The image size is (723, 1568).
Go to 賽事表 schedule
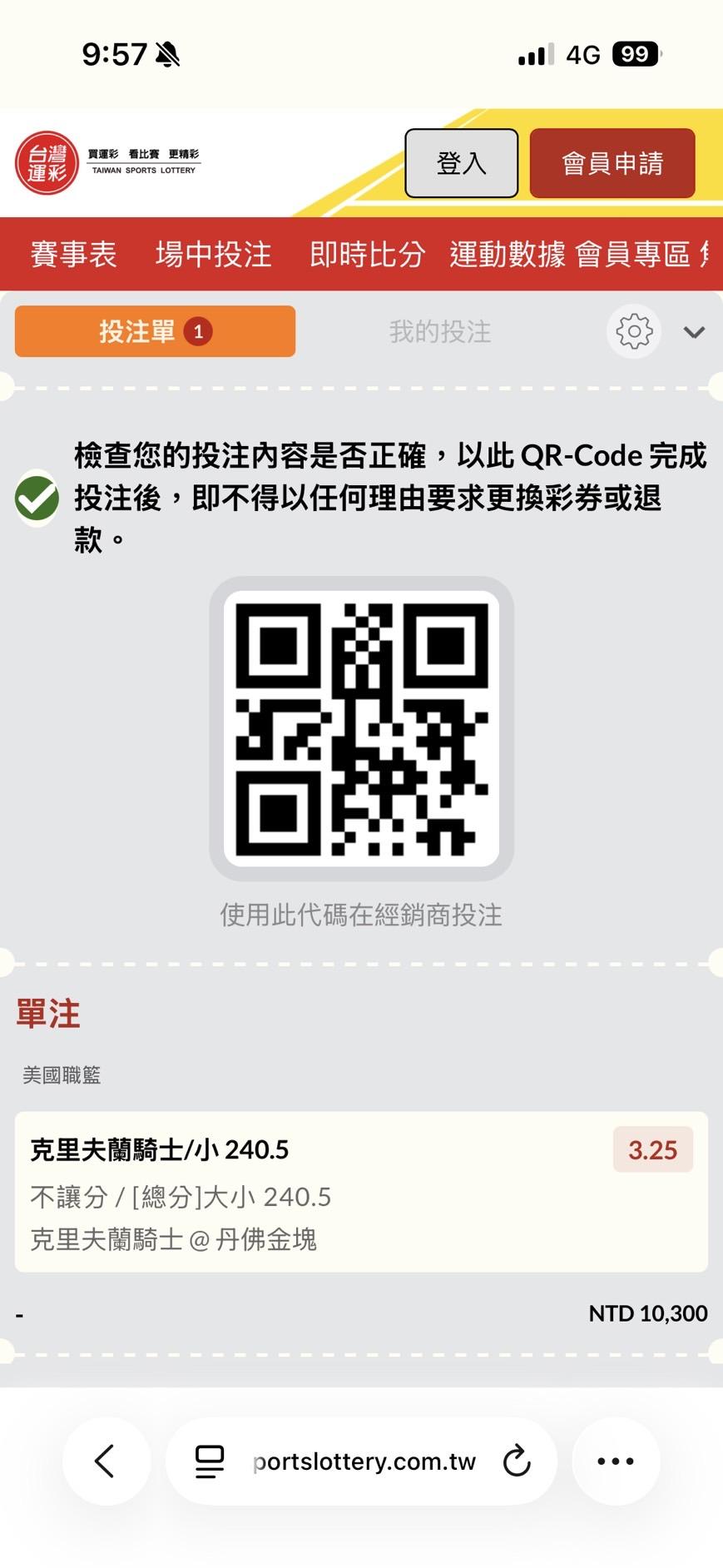coord(73,254)
